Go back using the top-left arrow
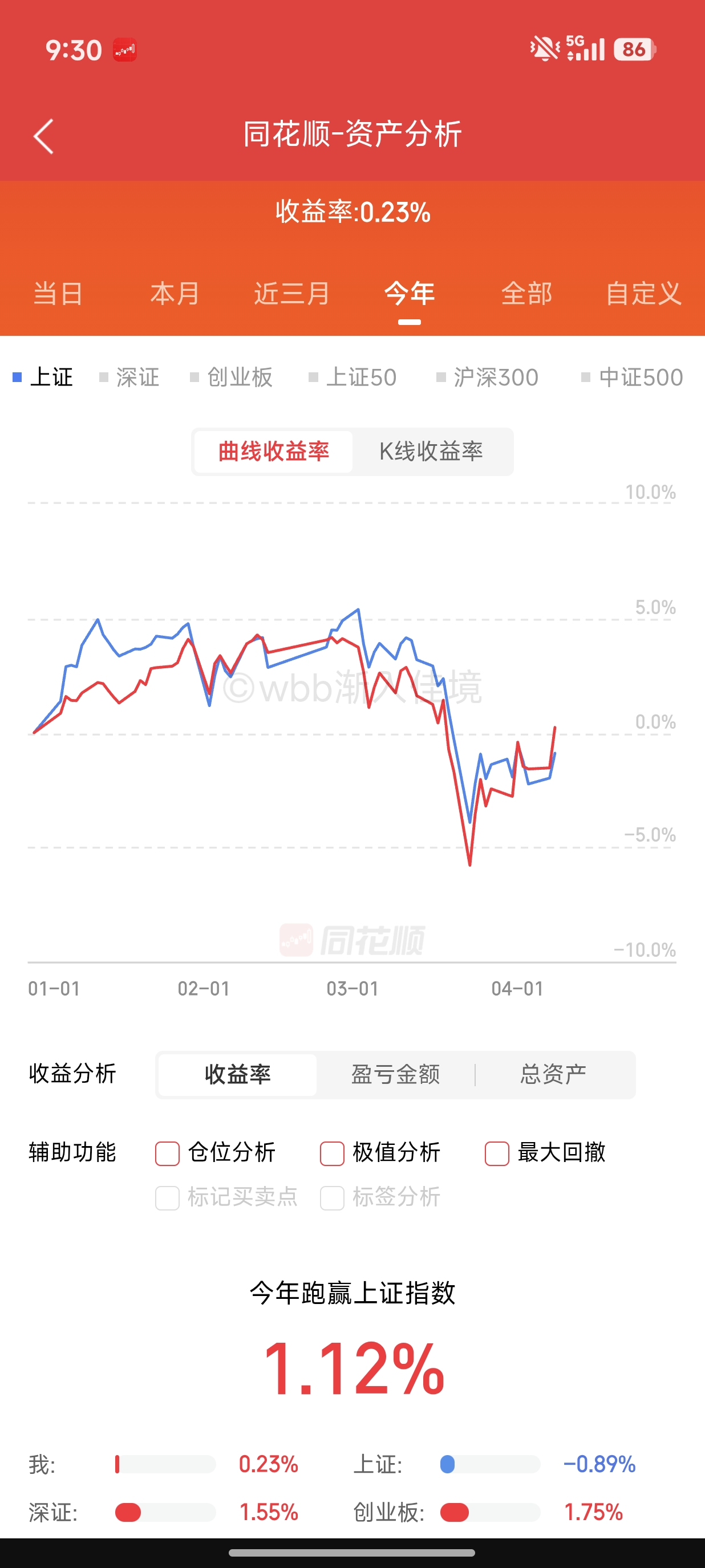The width and height of the screenshot is (705, 1568). (43, 136)
